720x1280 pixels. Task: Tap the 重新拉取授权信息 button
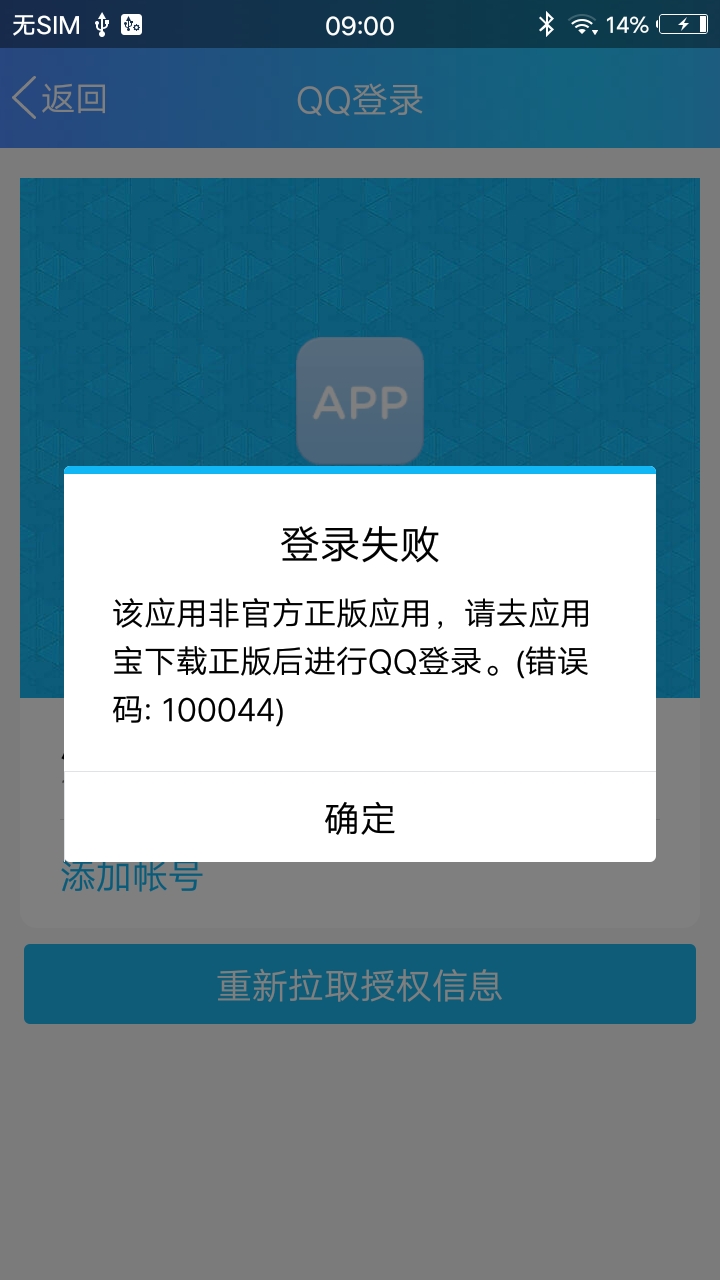(x=360, y=985)
